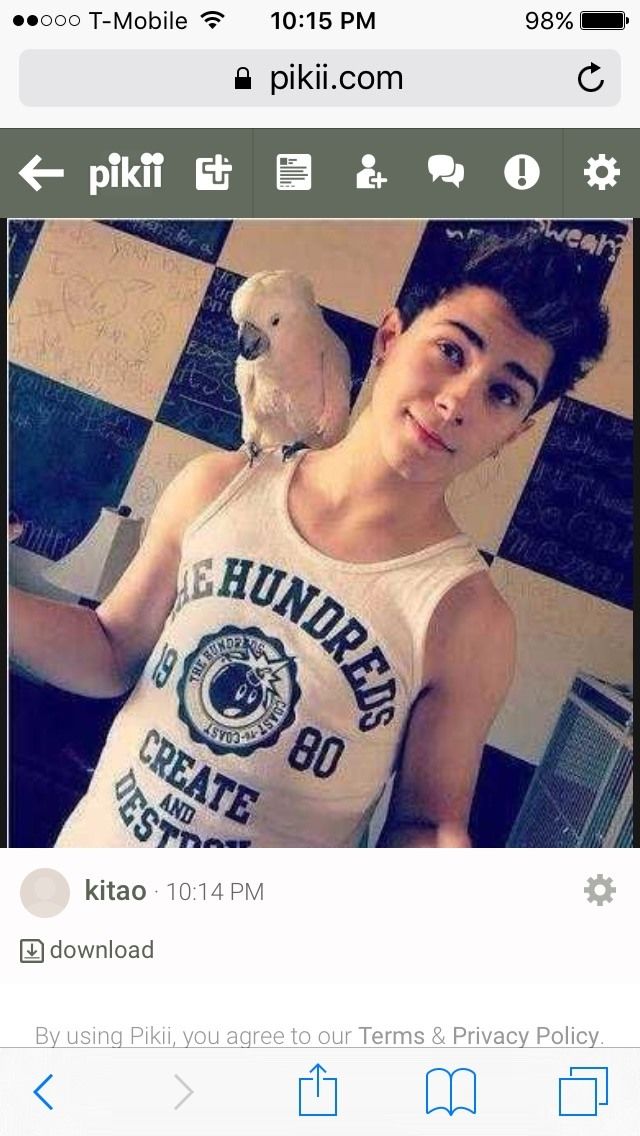The image size is (640, 1136).
Task: Open the Privacy Policy link
Action: coord(526,1035)
